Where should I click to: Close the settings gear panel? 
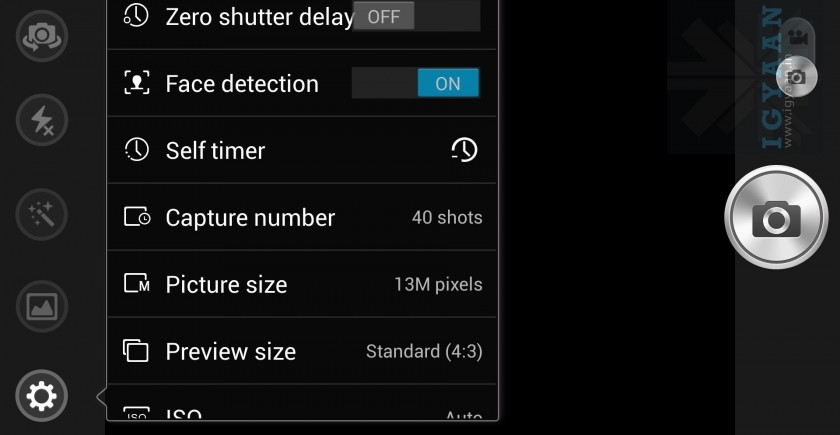(x=42, y=396)
